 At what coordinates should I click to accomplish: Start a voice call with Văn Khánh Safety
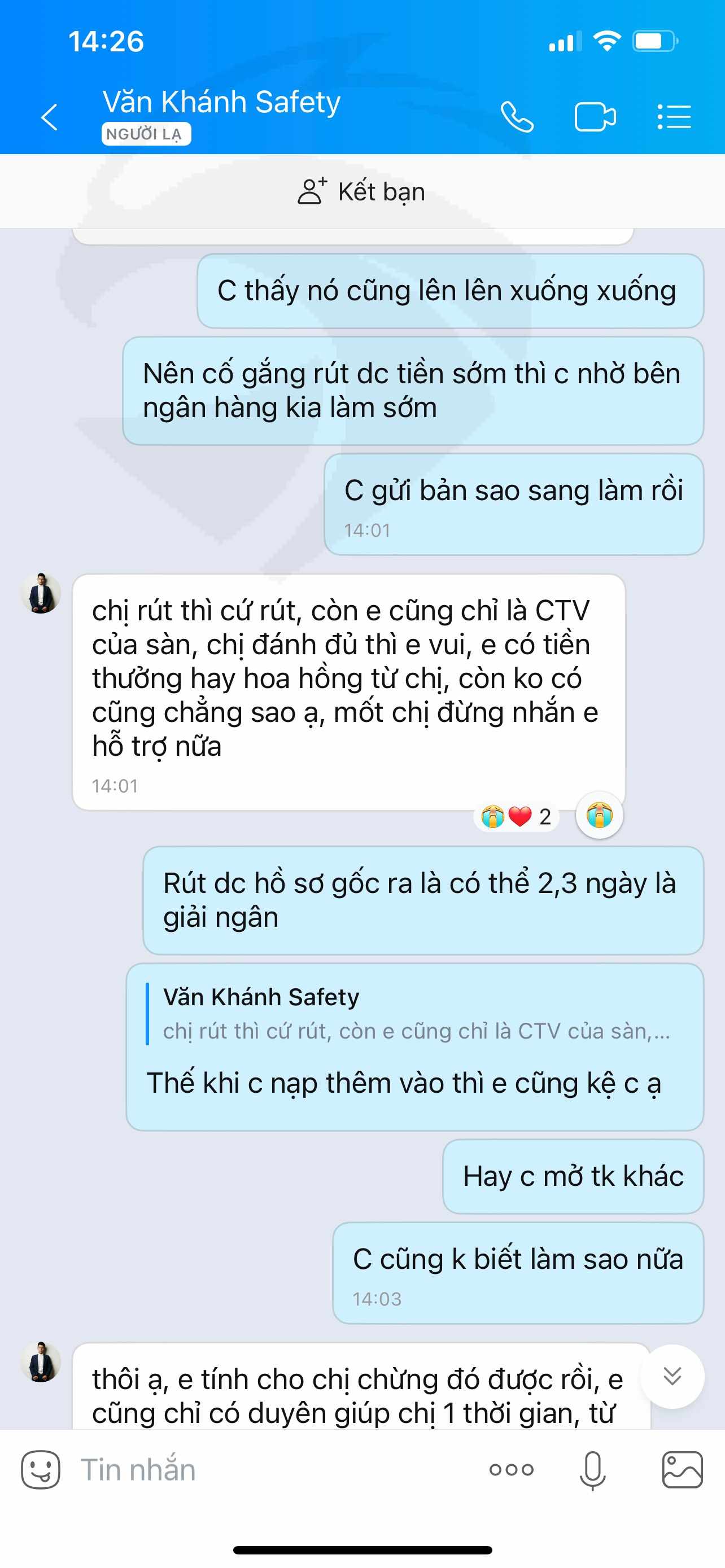click(517, 117)
